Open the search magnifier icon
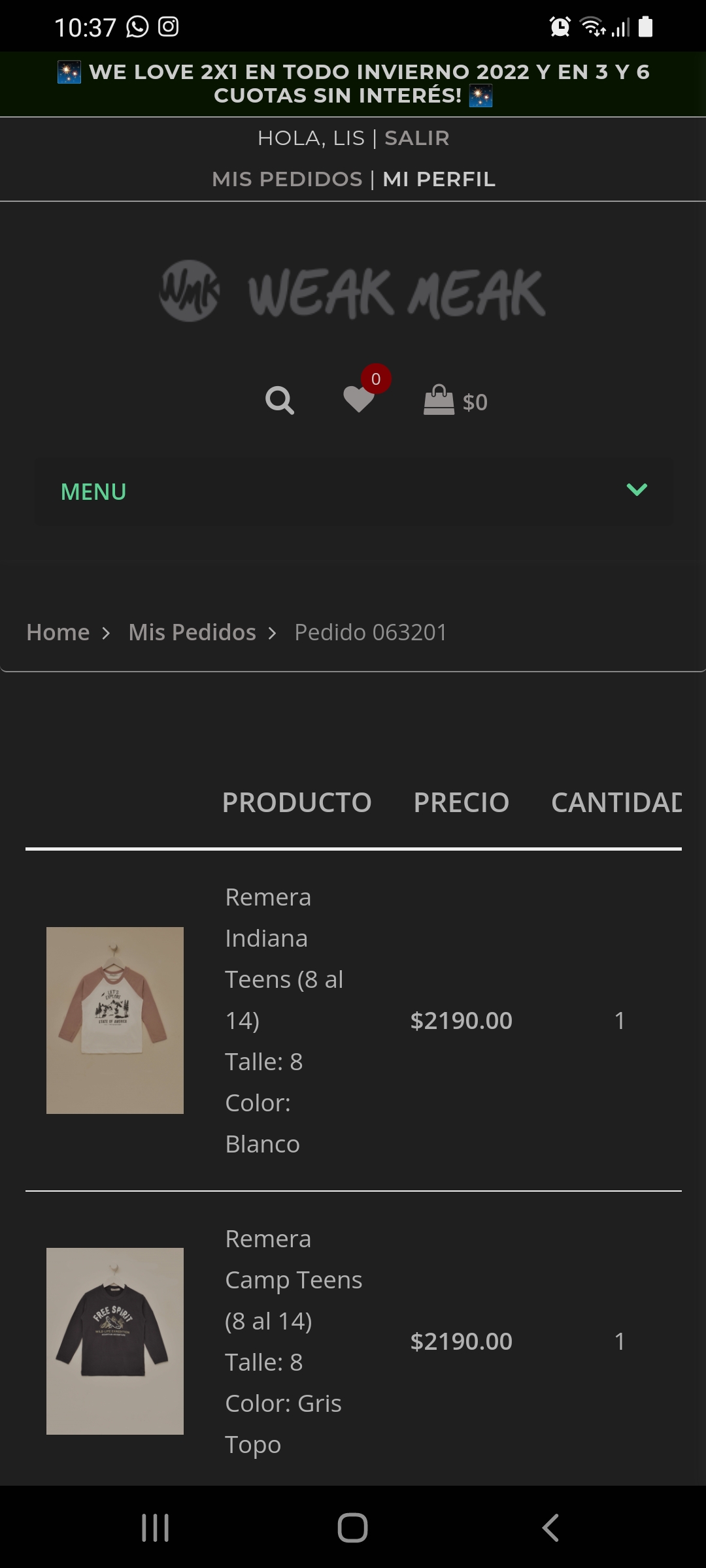Screen dimensions: 706x1568 tap(280, 400)
